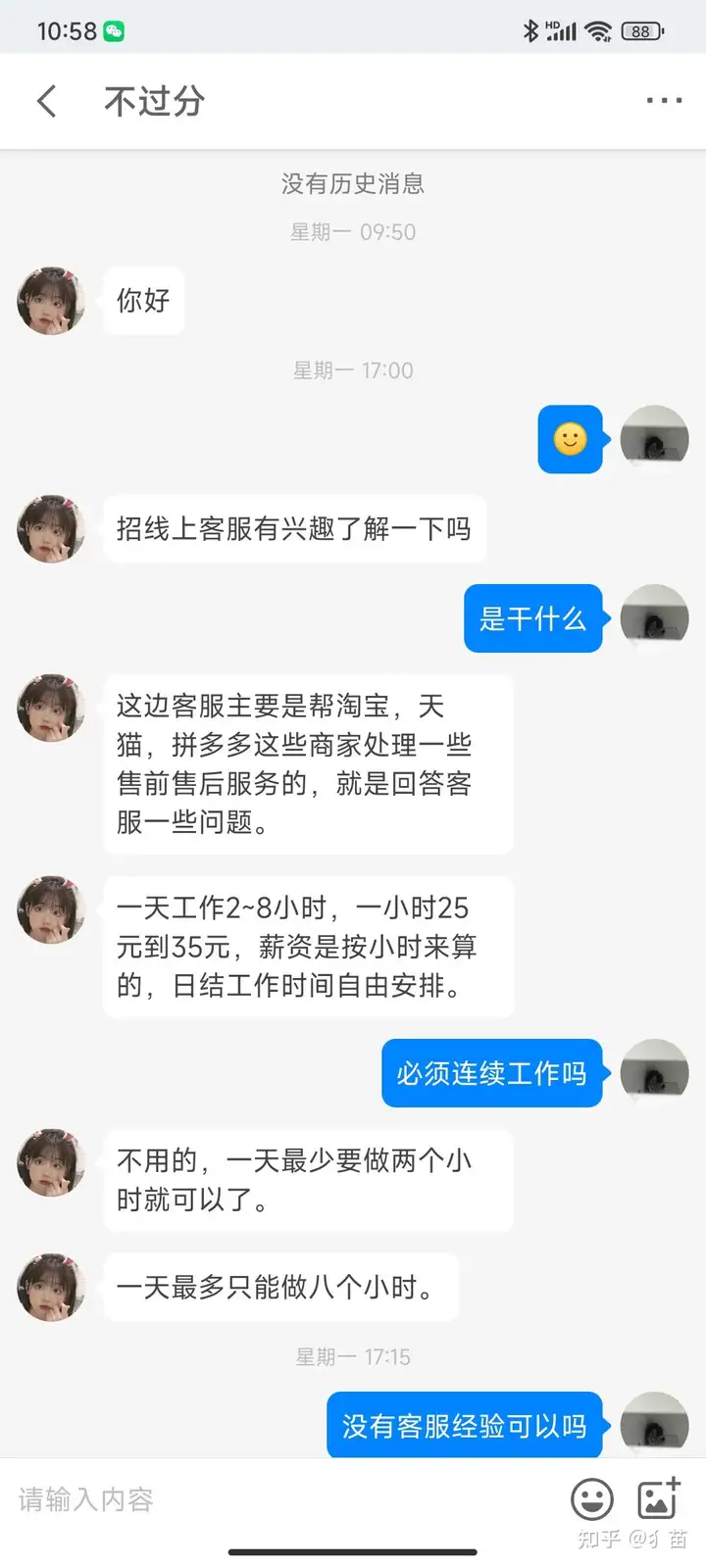Viewport: 706px width, 1568px height.
Task: Open the three-dot more options menu
Action: pos(664,101)
